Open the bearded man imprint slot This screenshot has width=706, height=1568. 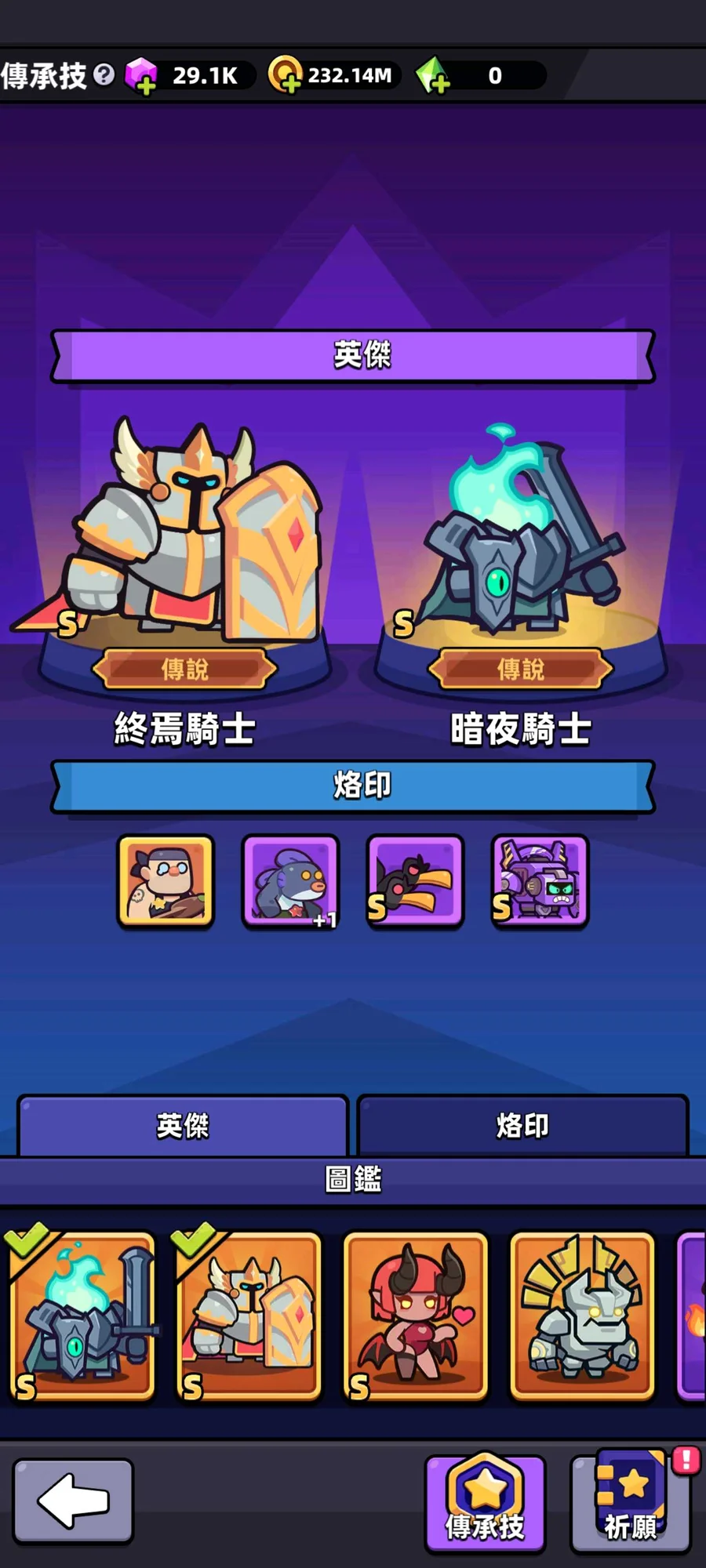point(166,881)
